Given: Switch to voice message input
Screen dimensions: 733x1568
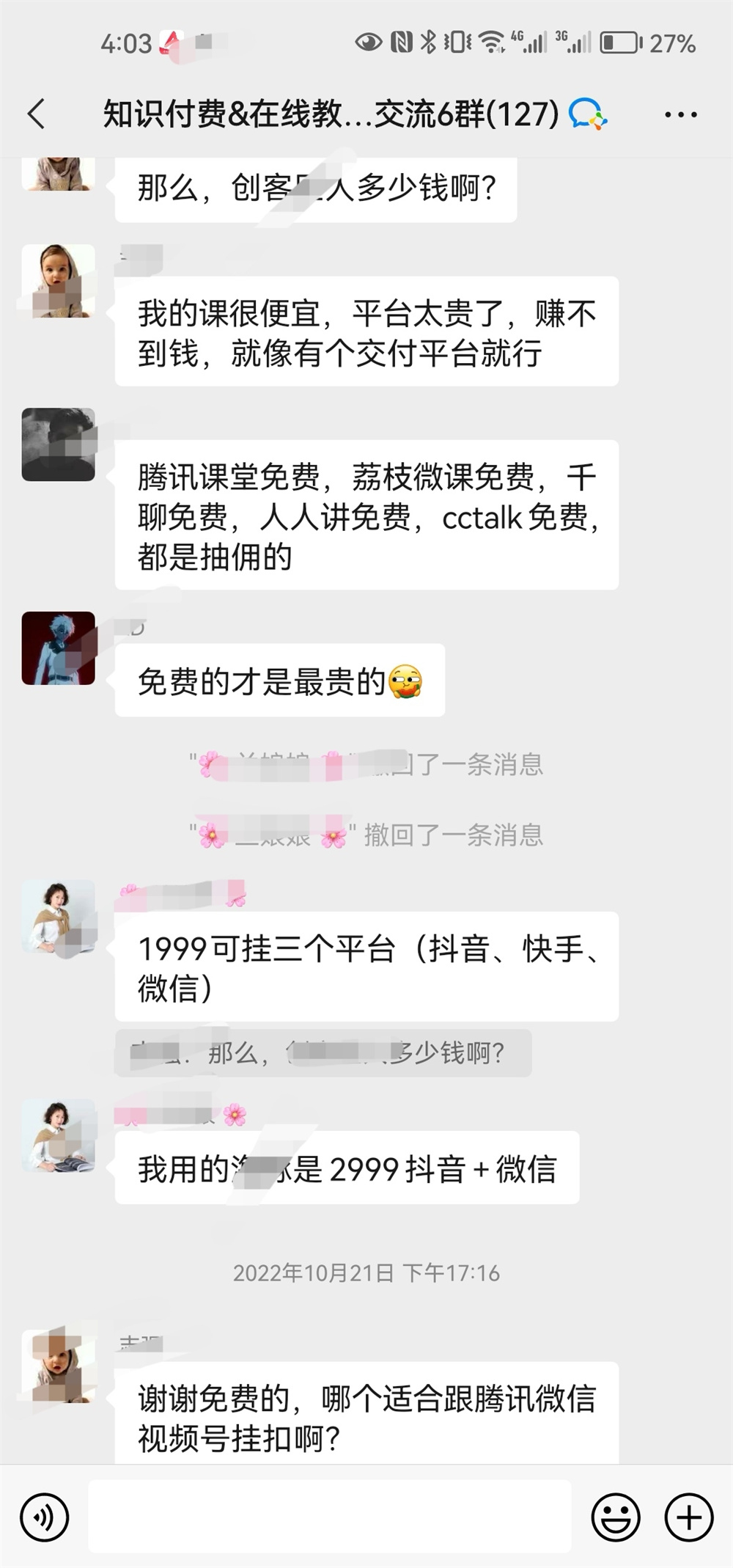Looking at the screenshot, I should pyautogui.click(x=45, y=1517).
